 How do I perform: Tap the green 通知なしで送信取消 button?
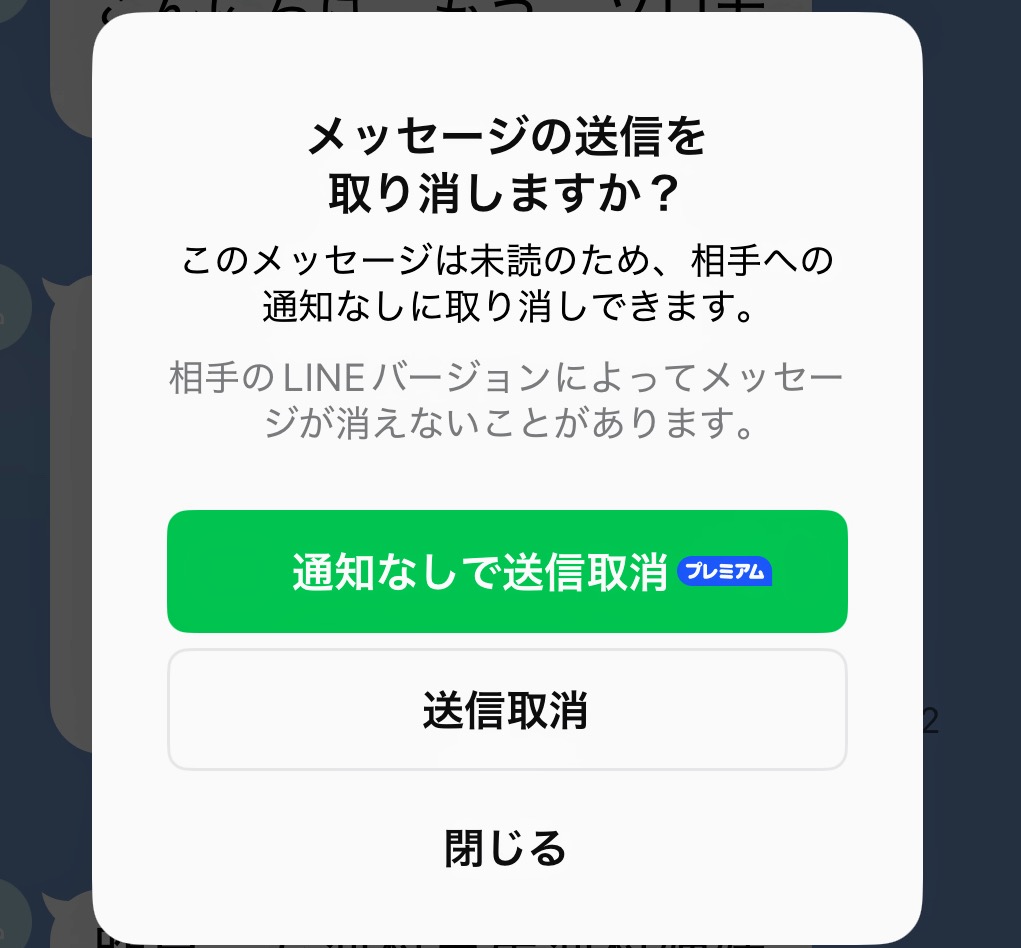coord(507,571)
